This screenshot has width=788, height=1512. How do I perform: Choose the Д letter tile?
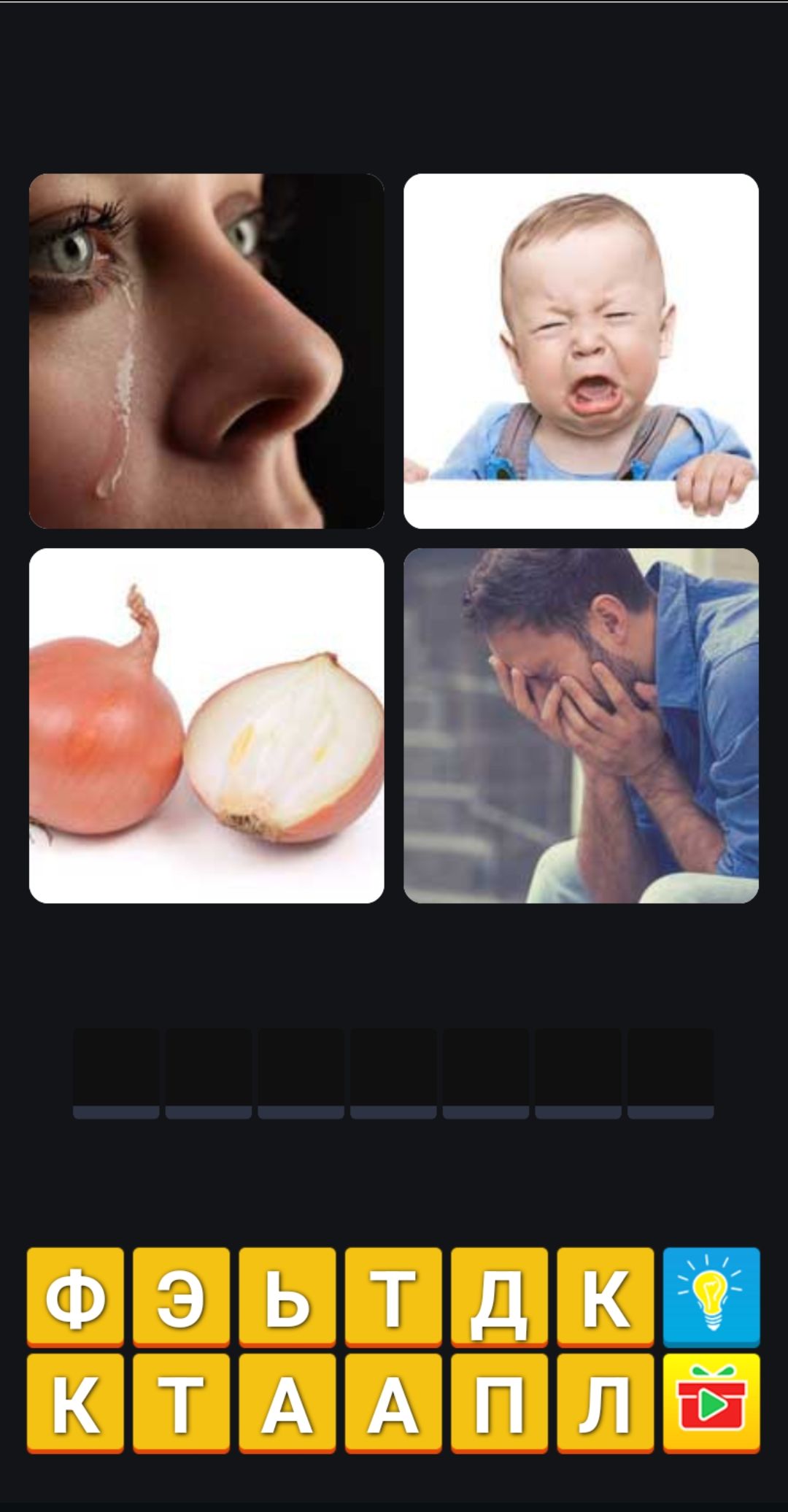coord(499,1296)
